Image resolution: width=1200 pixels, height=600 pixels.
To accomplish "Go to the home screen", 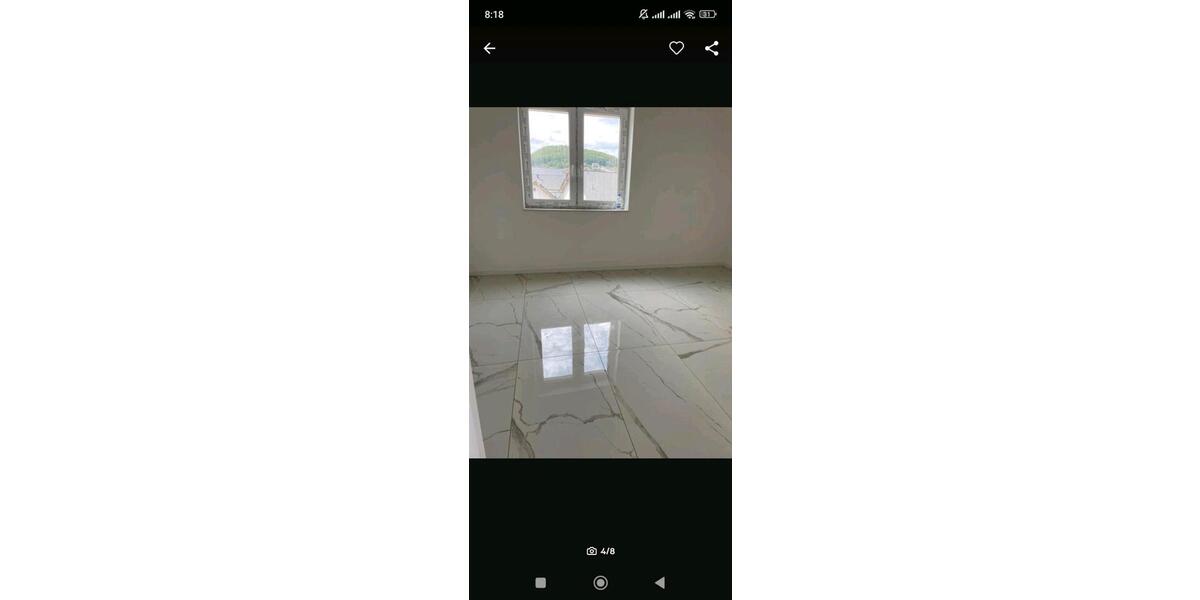I will (600, 582).
